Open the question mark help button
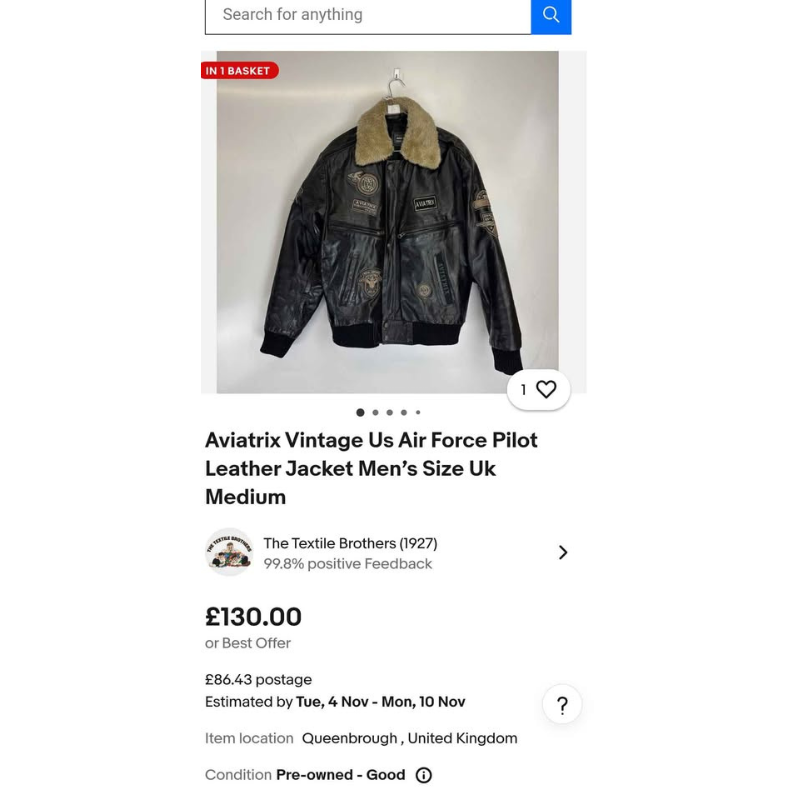This screenshot has width=800, height=800. 562,705
